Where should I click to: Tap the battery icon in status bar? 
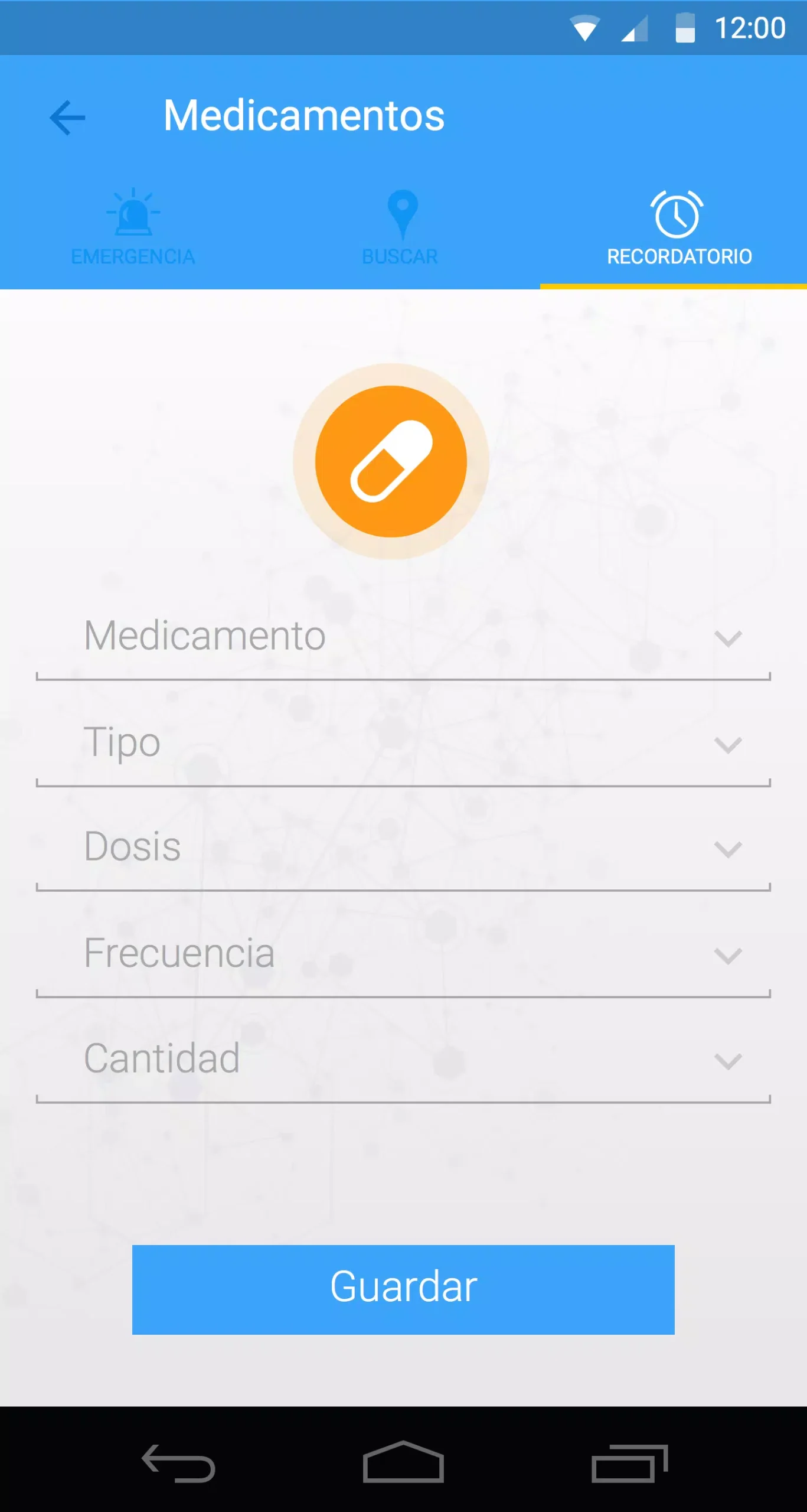(685, 28)
